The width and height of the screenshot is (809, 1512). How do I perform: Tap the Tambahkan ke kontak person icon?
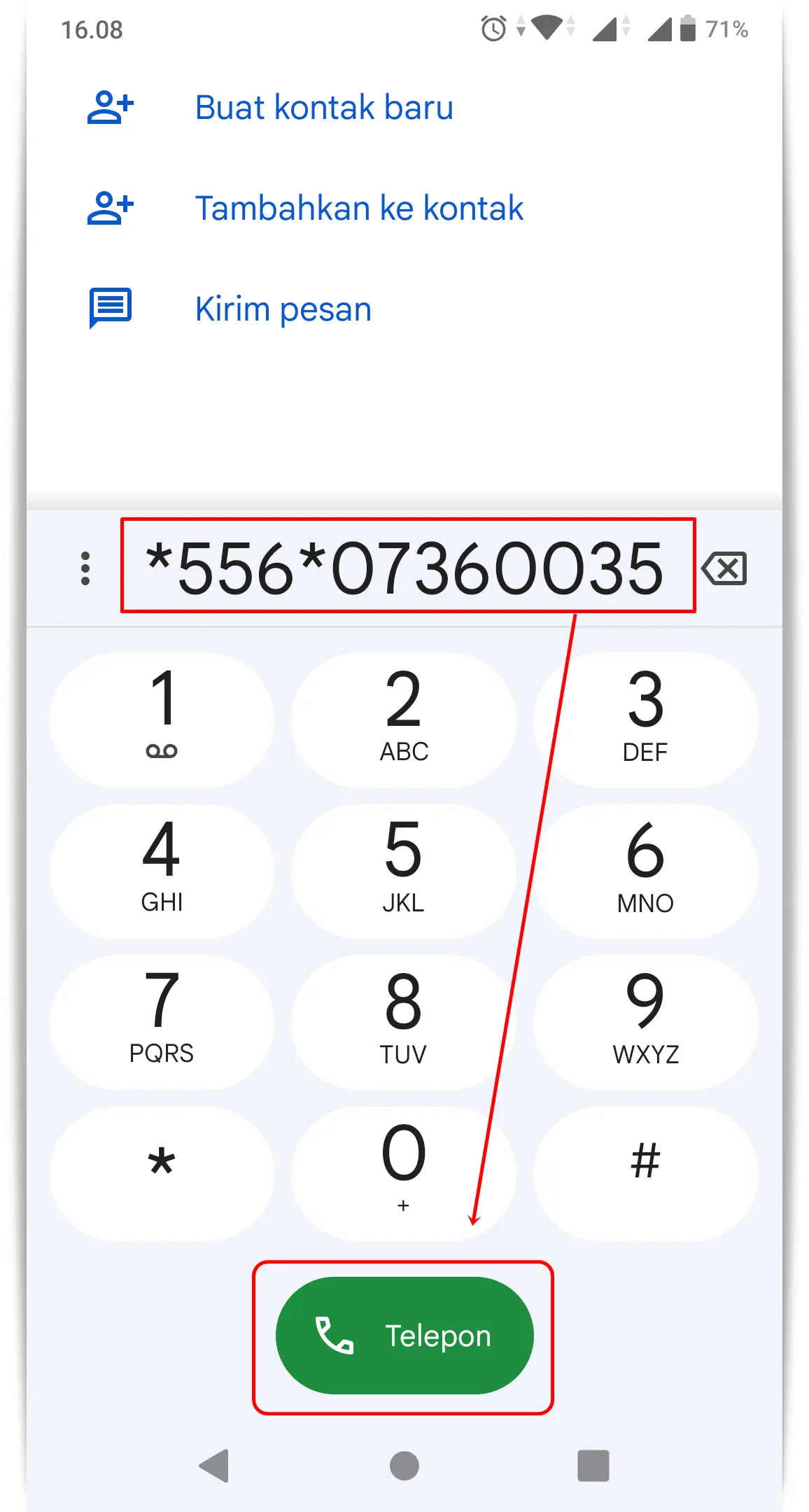(109, 208)
